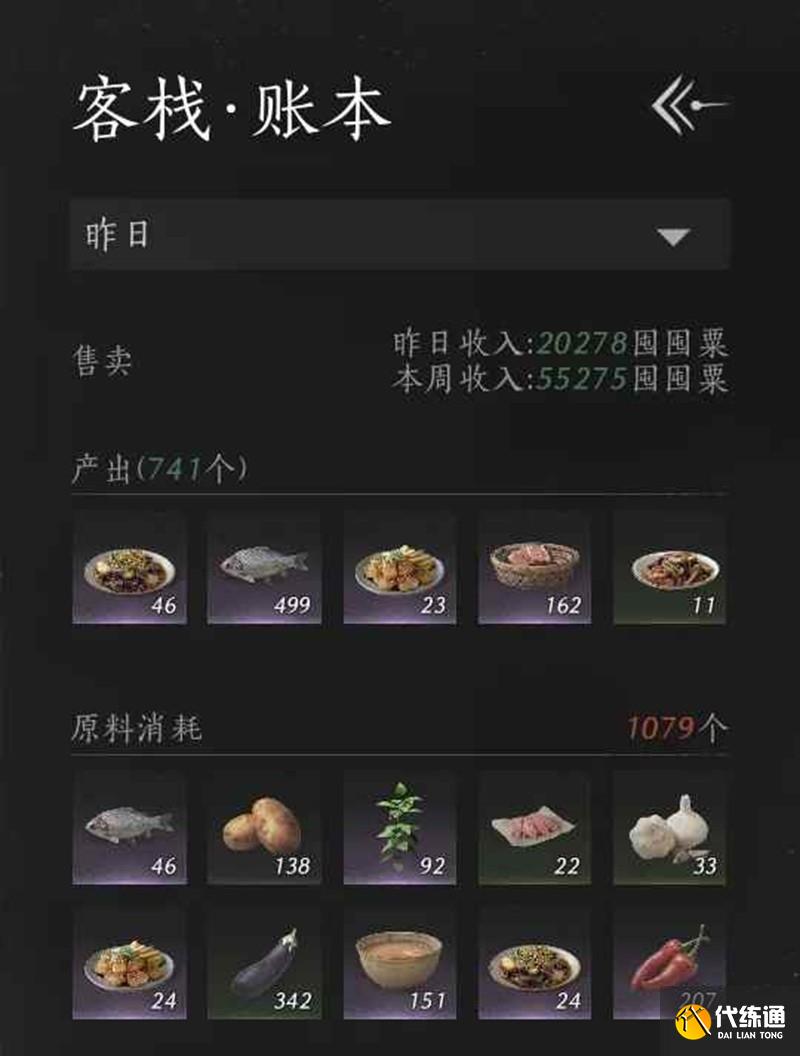
Task: Open the basket dish output tile showing 162
Action: tap(534, 569)
